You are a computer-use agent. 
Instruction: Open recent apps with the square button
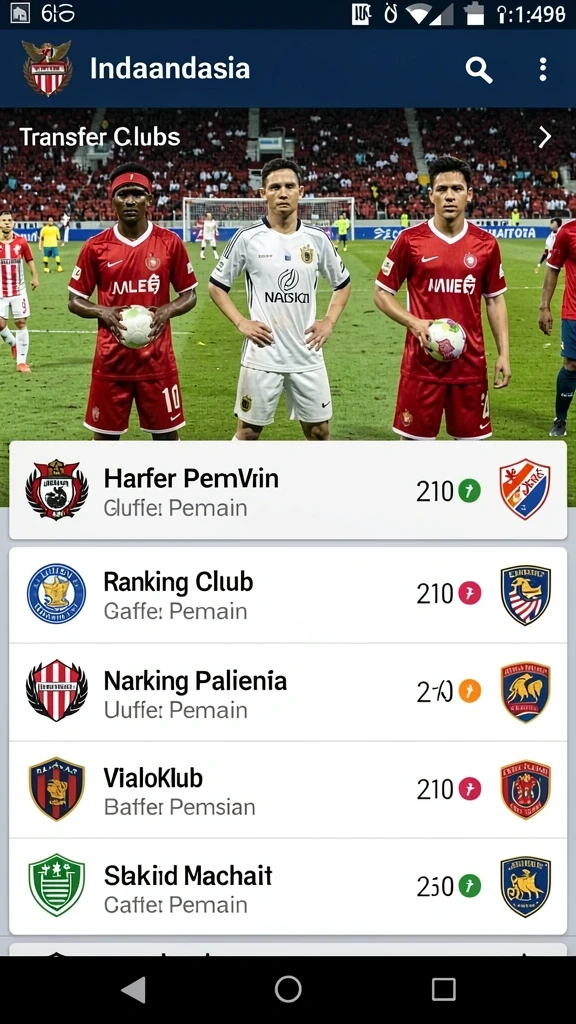(x=443, y=989)
